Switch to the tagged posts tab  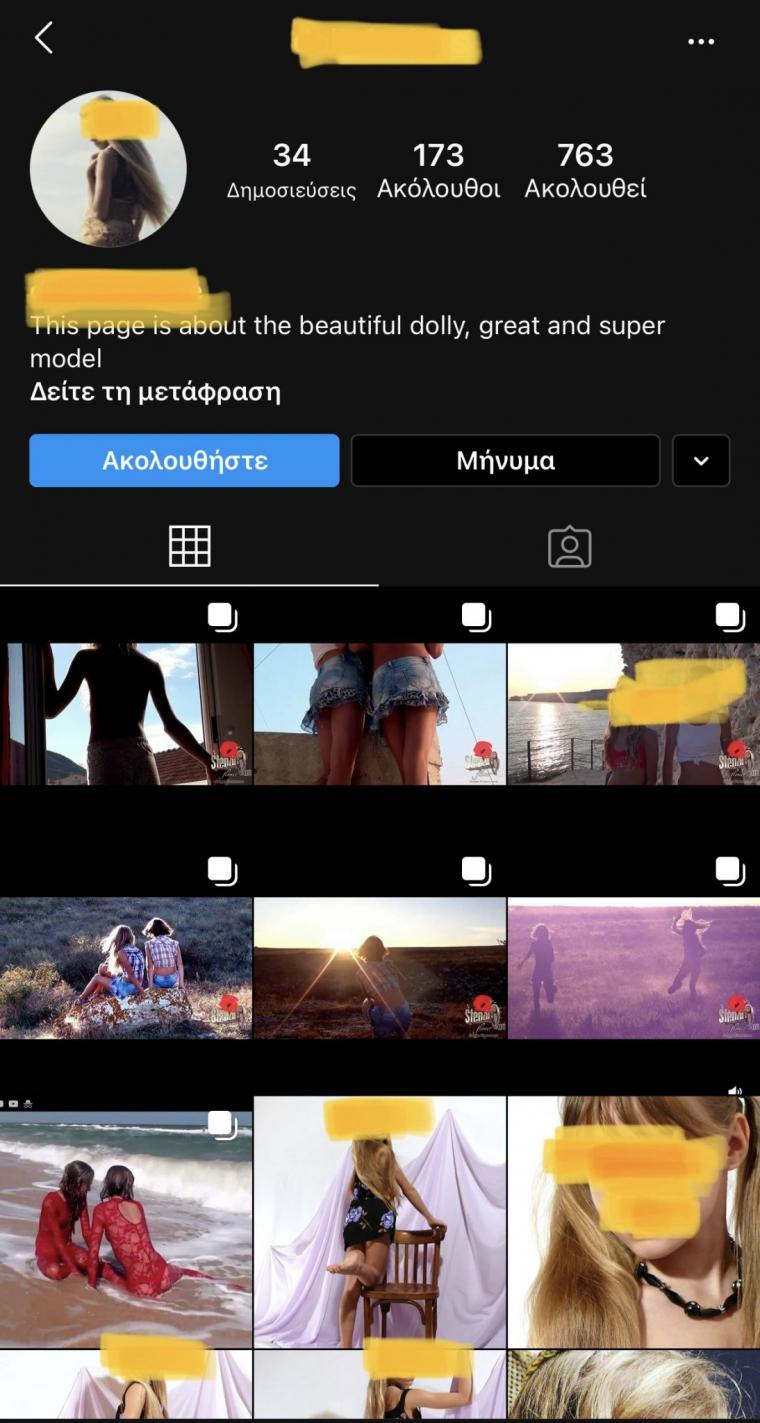tap(569, 547)
